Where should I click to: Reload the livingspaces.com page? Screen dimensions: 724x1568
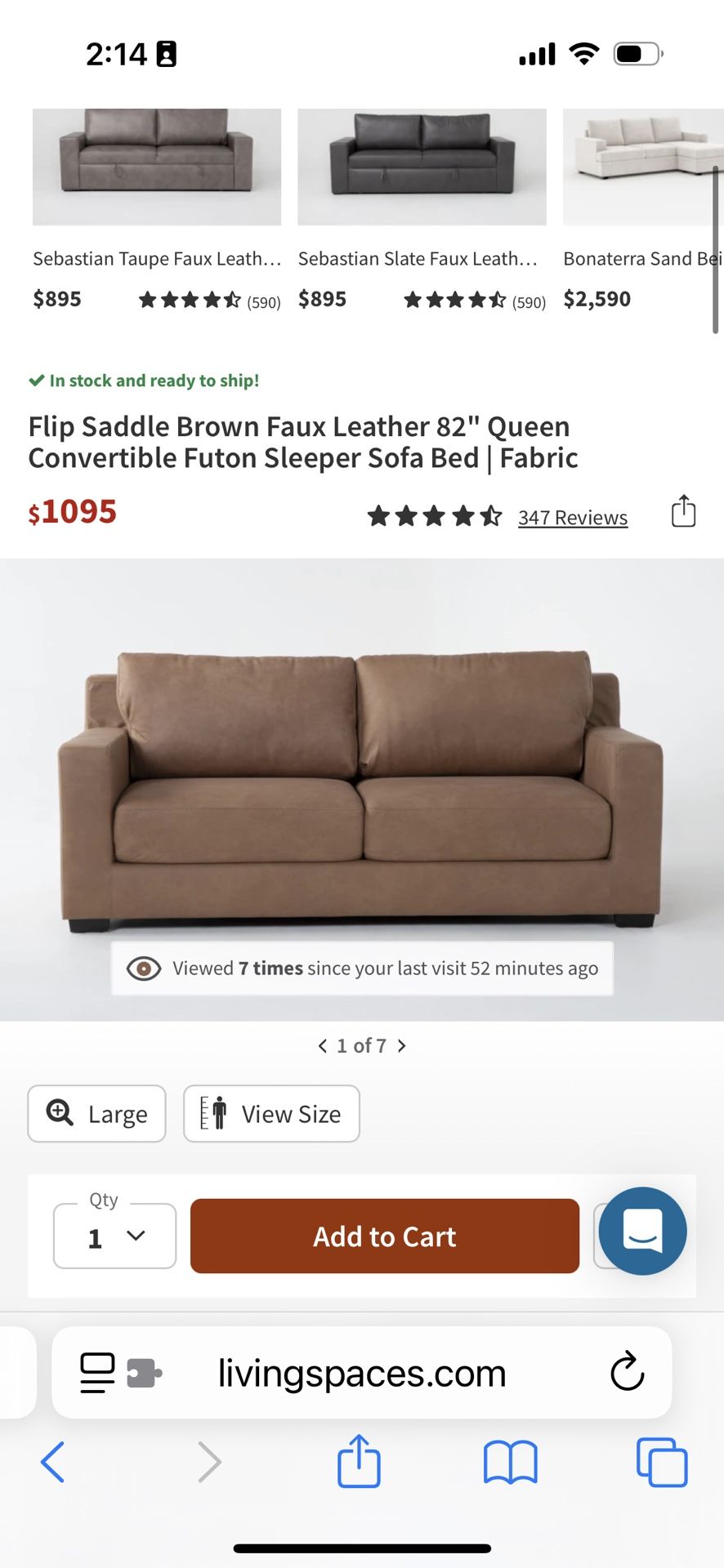pyautogui.click(x=627, y=1373)
